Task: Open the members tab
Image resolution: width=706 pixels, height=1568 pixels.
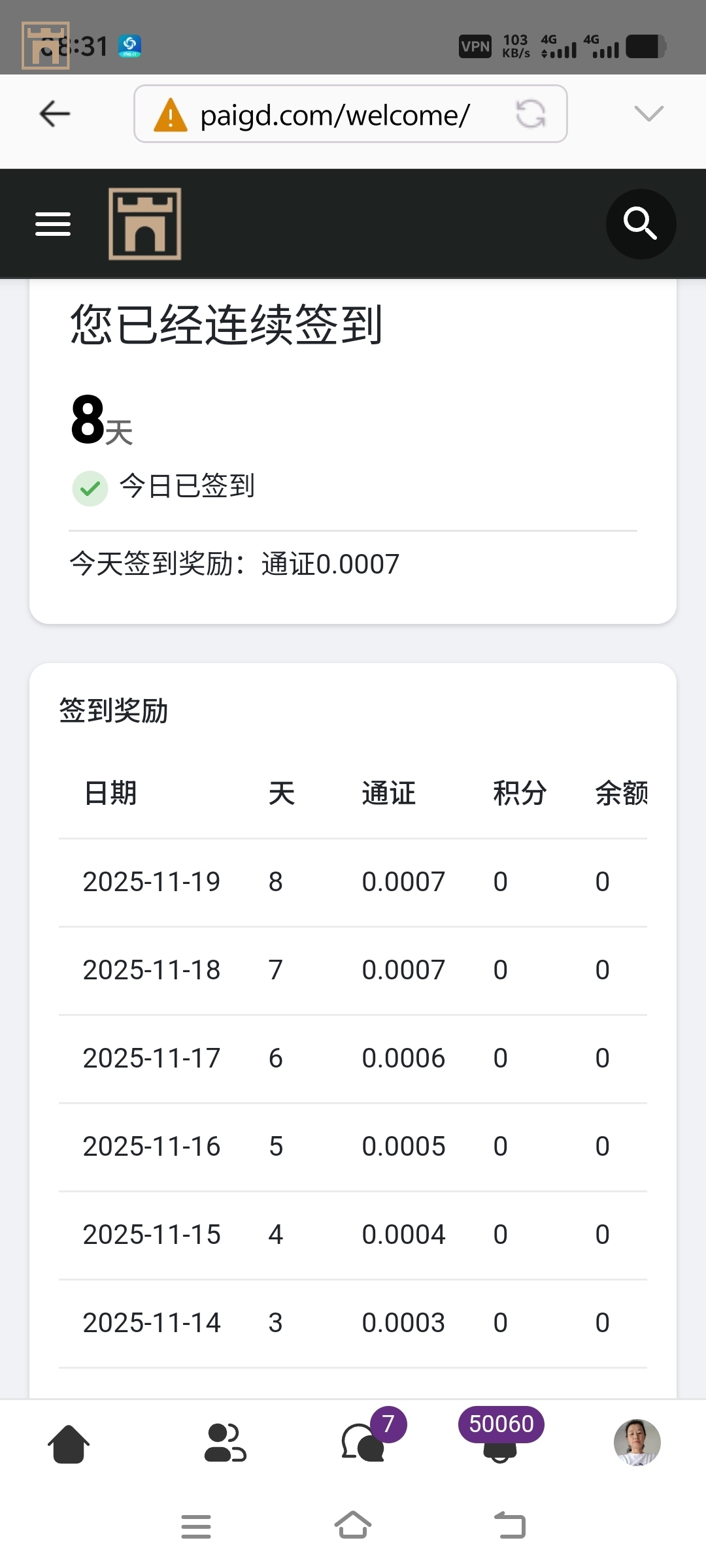Action: tap(225, 1443)
